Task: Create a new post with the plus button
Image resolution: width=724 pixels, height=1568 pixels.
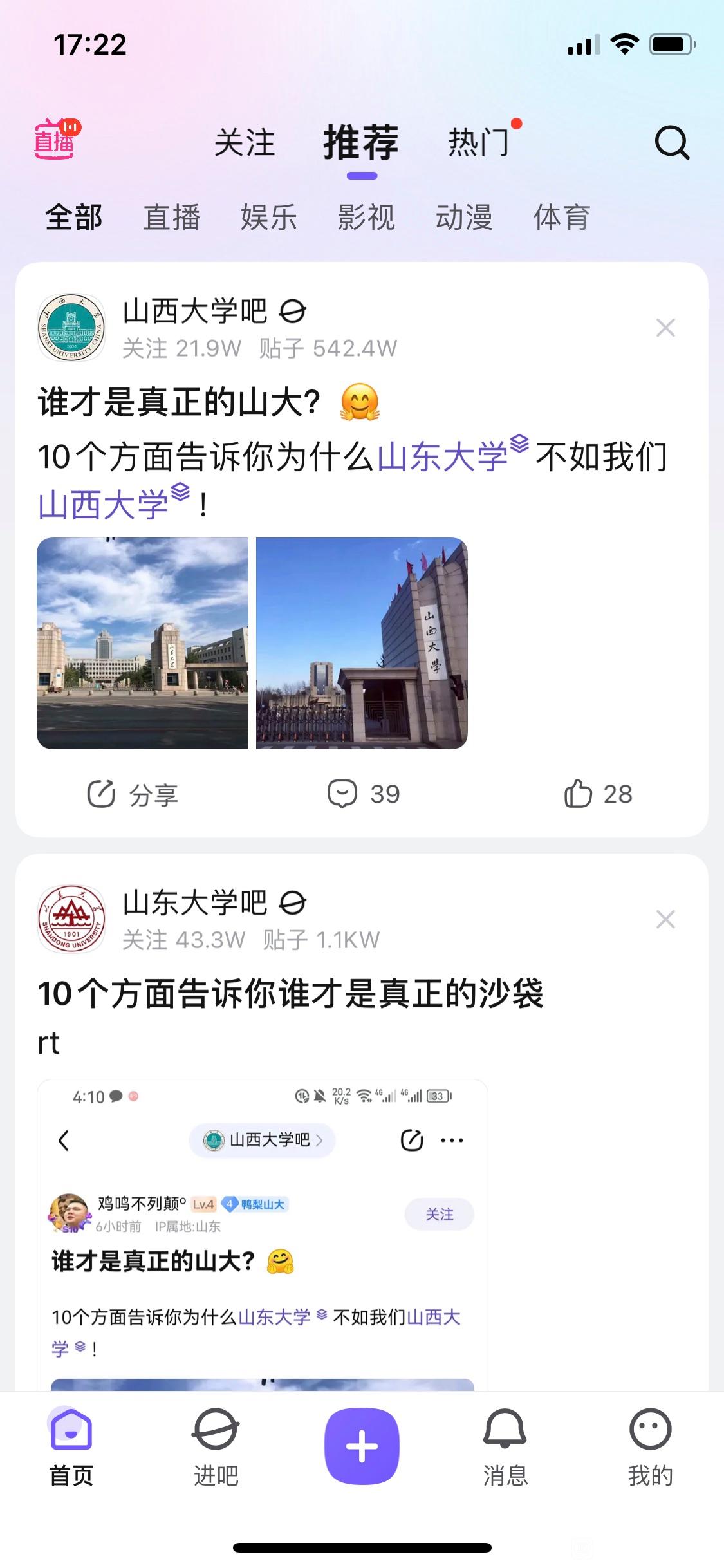Action: 362,1446
